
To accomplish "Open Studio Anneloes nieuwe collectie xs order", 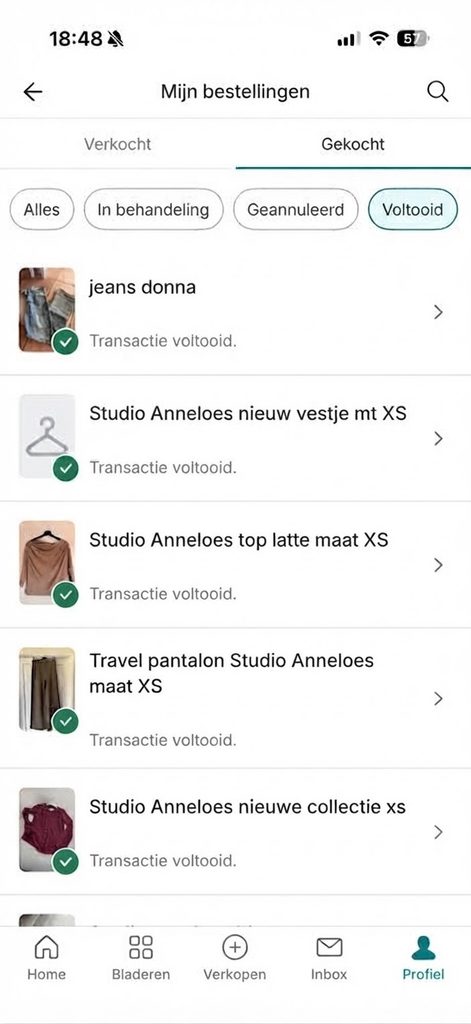I will click(x=235, y=831).
